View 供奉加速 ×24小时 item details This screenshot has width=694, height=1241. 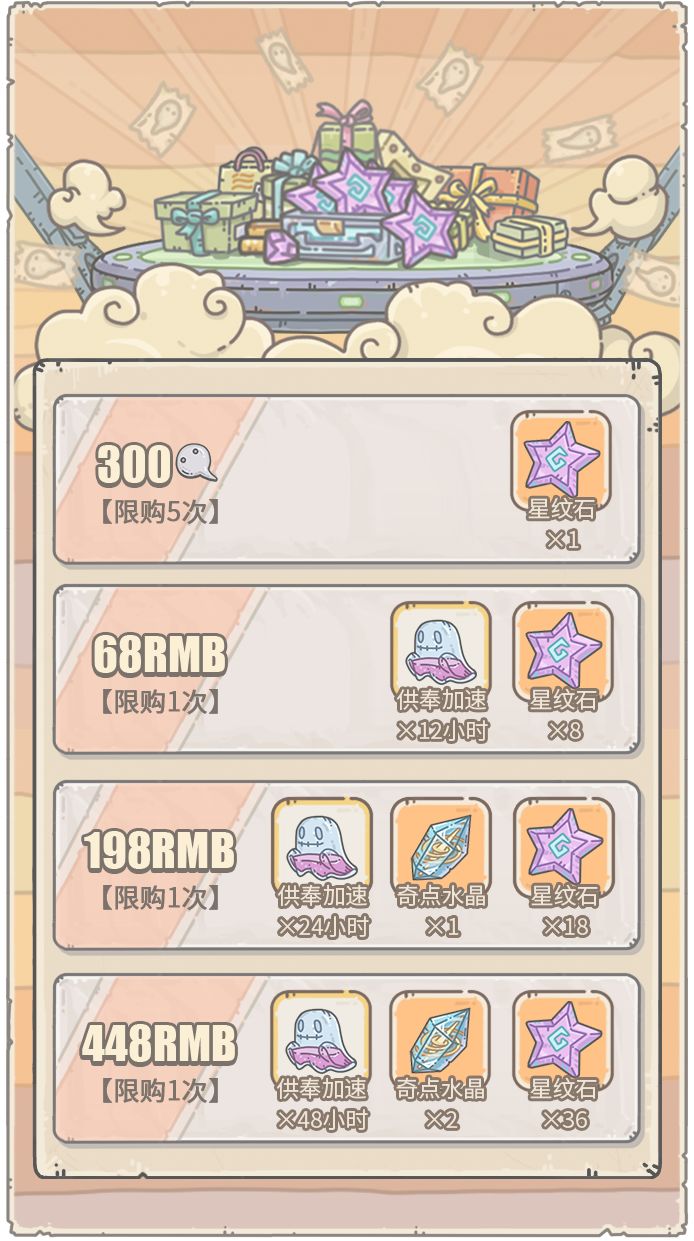coord(321,846)
